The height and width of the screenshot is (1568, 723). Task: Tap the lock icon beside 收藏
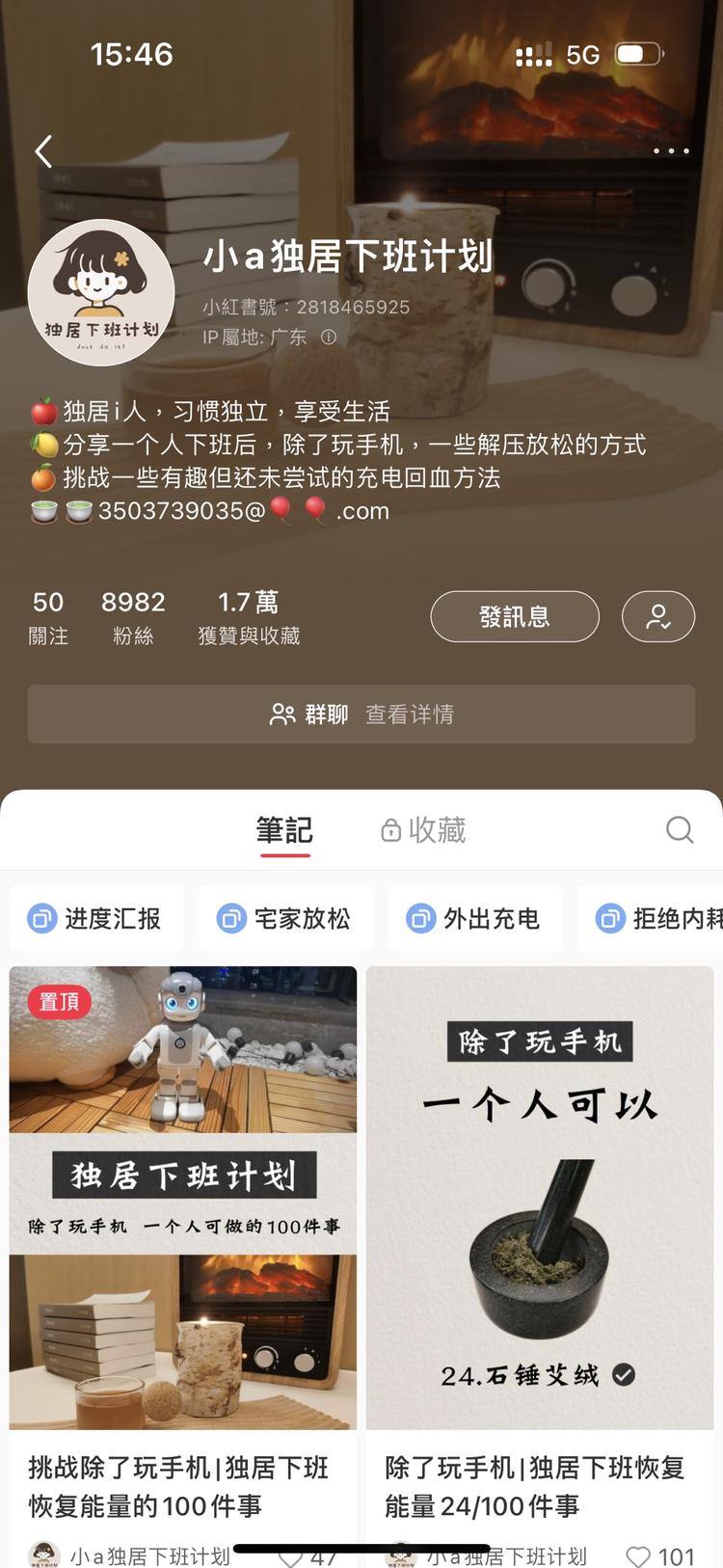point(390,829)
